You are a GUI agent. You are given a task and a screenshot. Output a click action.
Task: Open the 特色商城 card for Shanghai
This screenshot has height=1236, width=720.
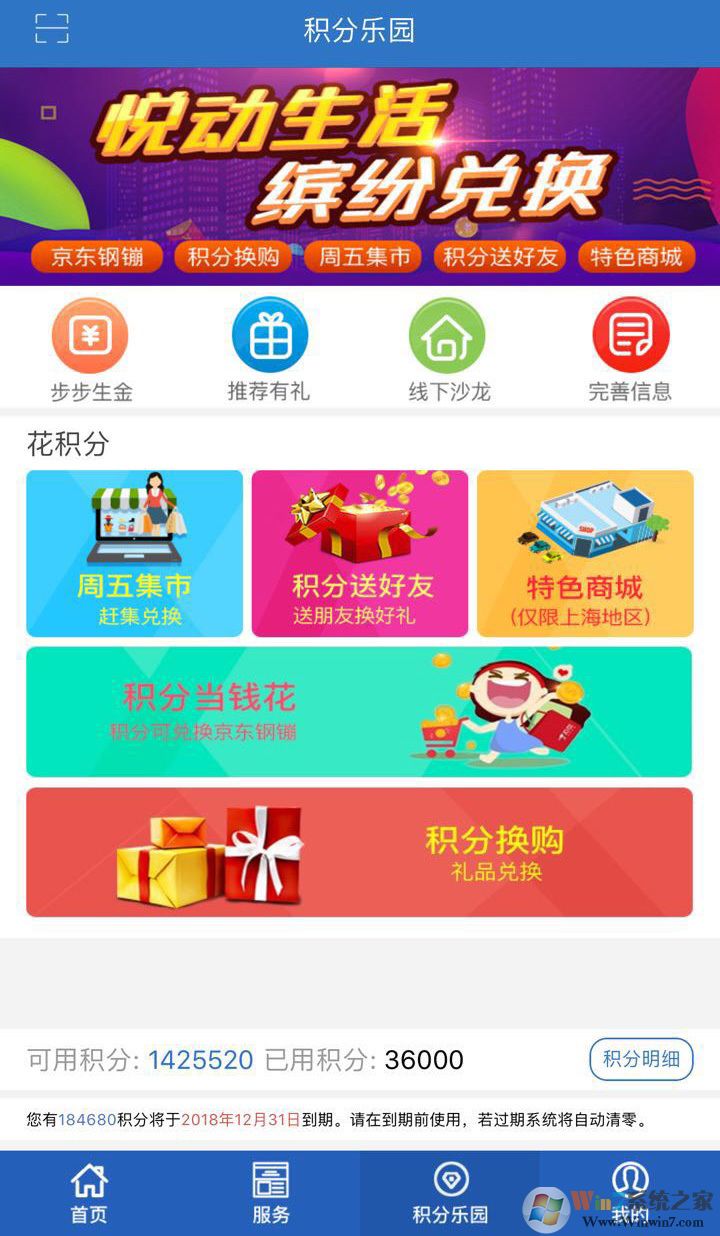[x=586, y=552]
